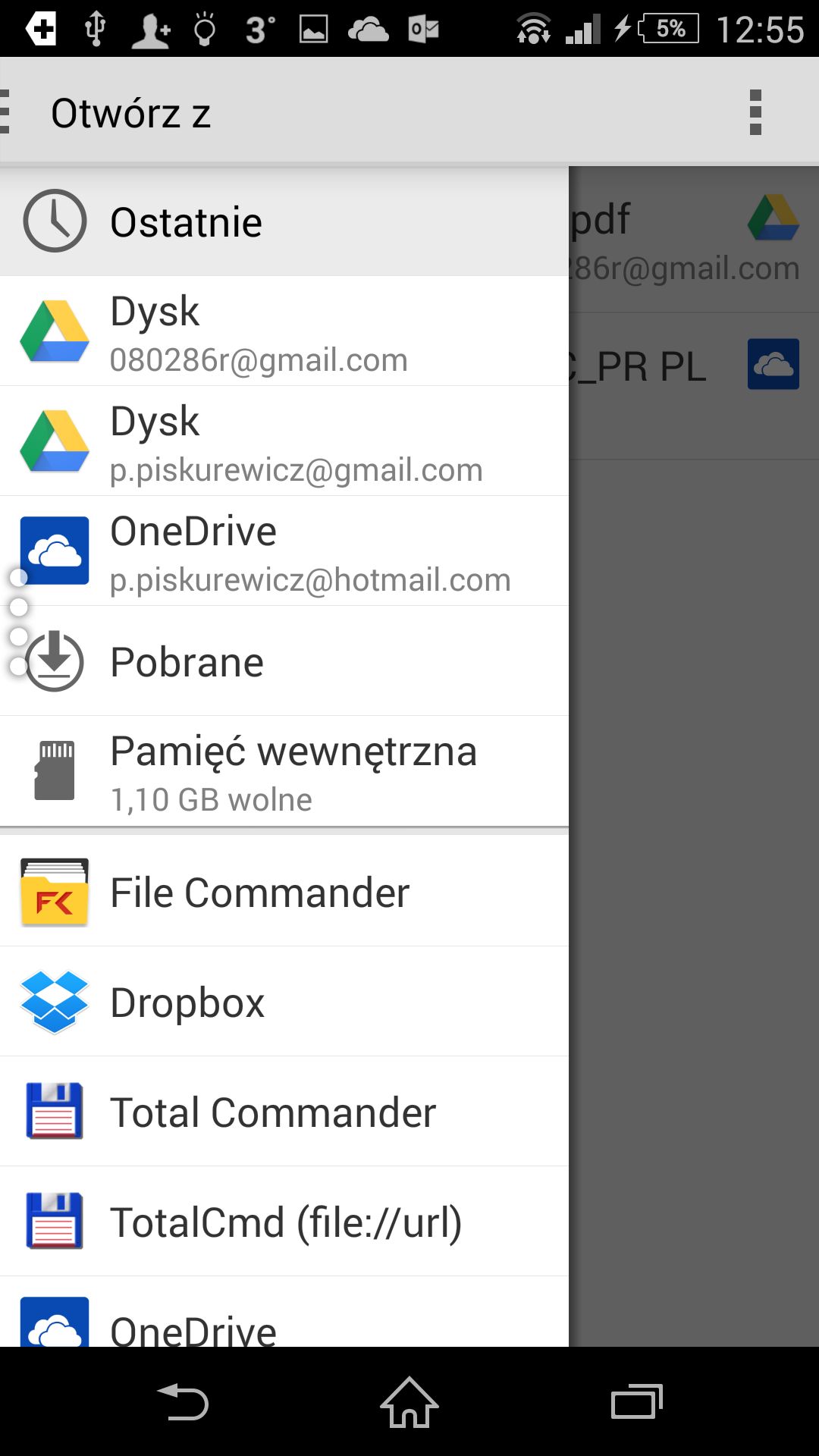819x1456 pixels.
Task: Select TotalCmd (file://url)
Action: click(x=284, y=1221)
